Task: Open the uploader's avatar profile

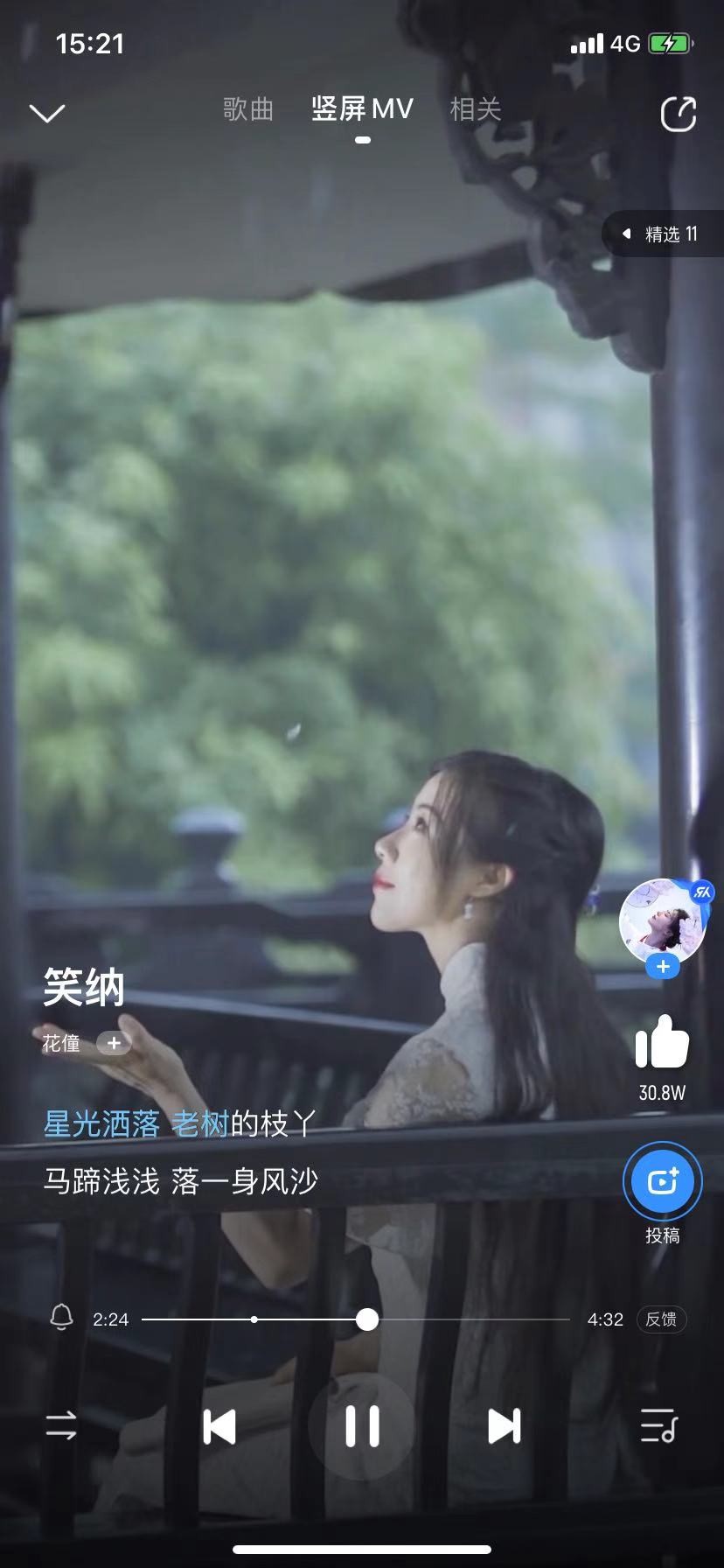Action: point(662,920)
